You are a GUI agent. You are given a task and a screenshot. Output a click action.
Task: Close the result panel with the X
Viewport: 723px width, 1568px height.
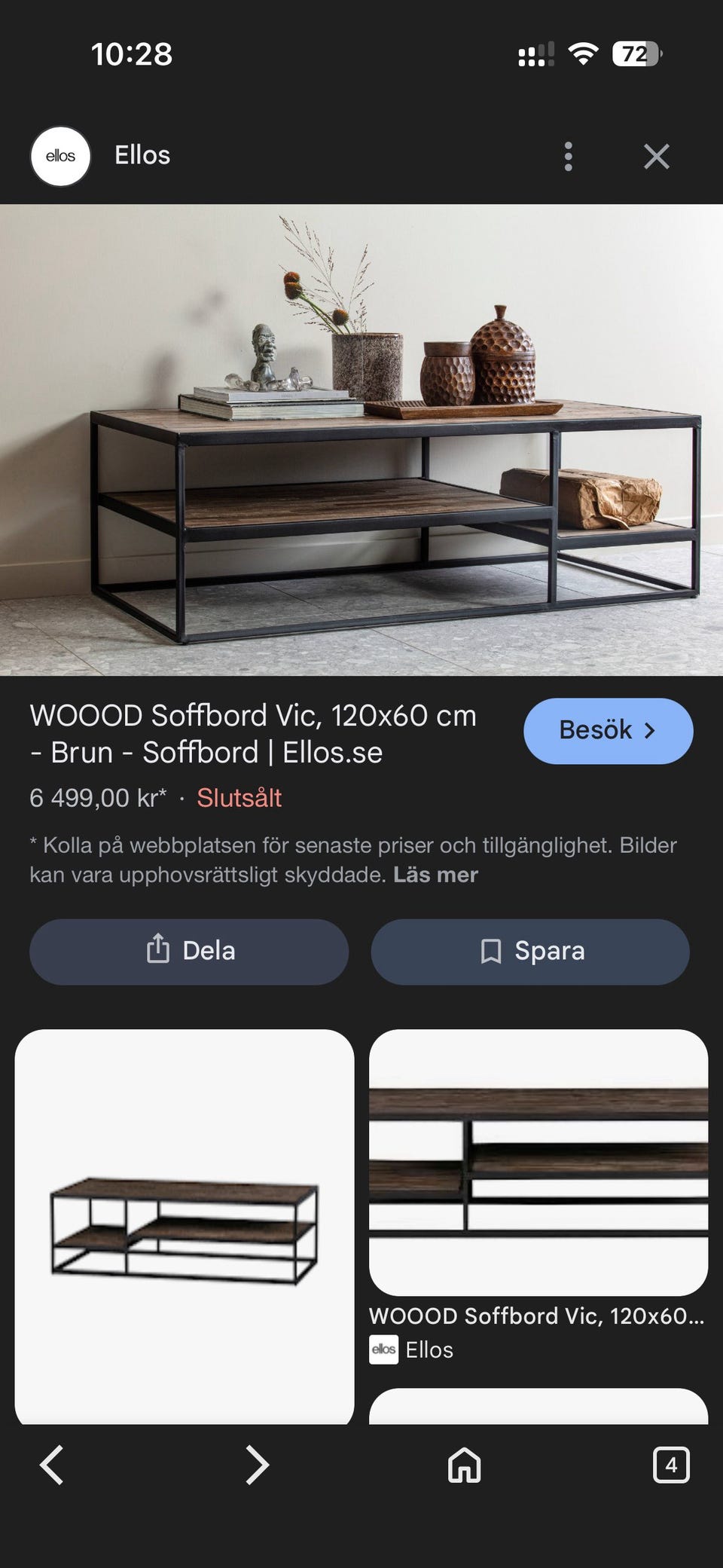pyautogui.click(x=657, y=156)
